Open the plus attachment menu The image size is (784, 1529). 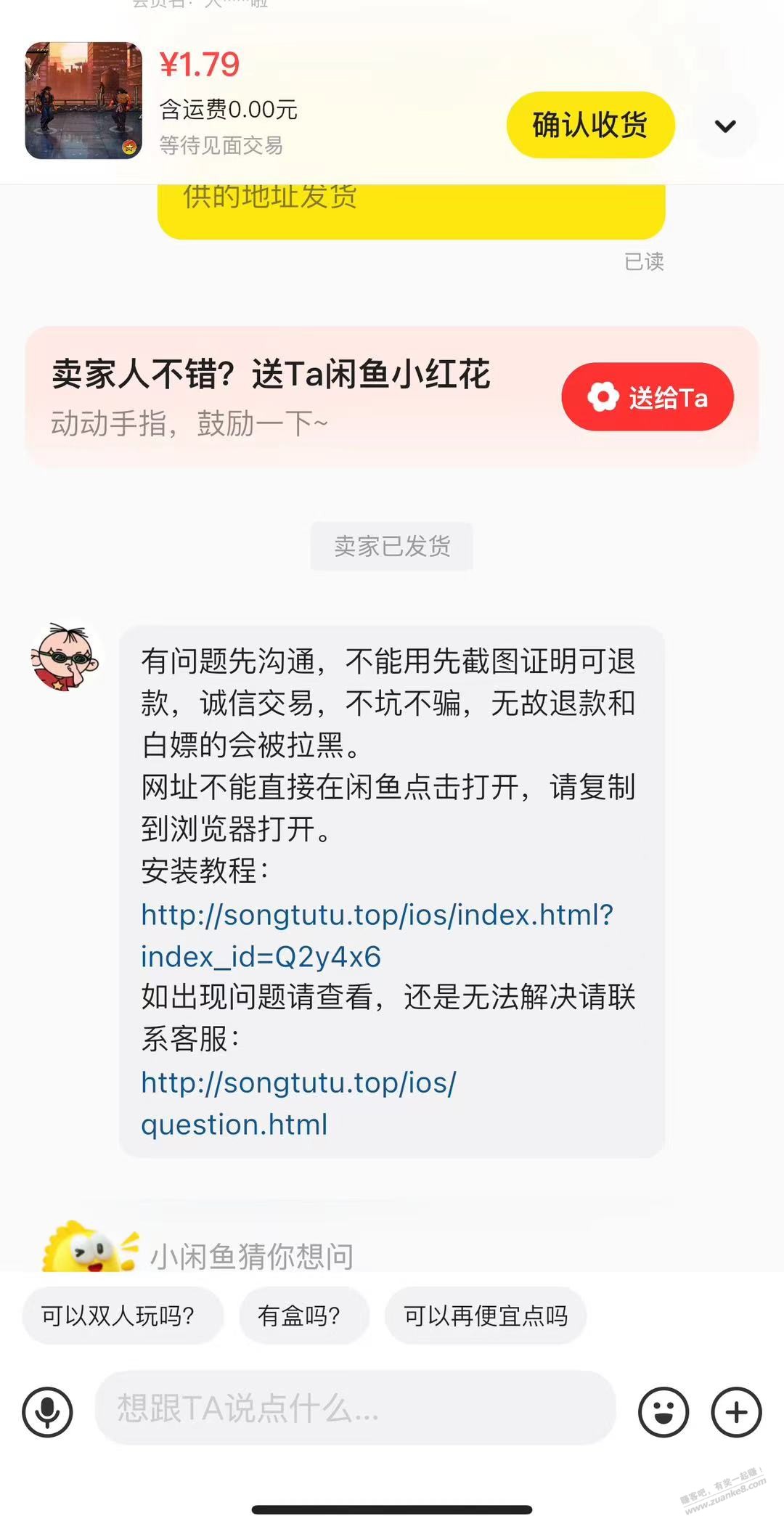pyautogui.click(x=736, y=1412)
